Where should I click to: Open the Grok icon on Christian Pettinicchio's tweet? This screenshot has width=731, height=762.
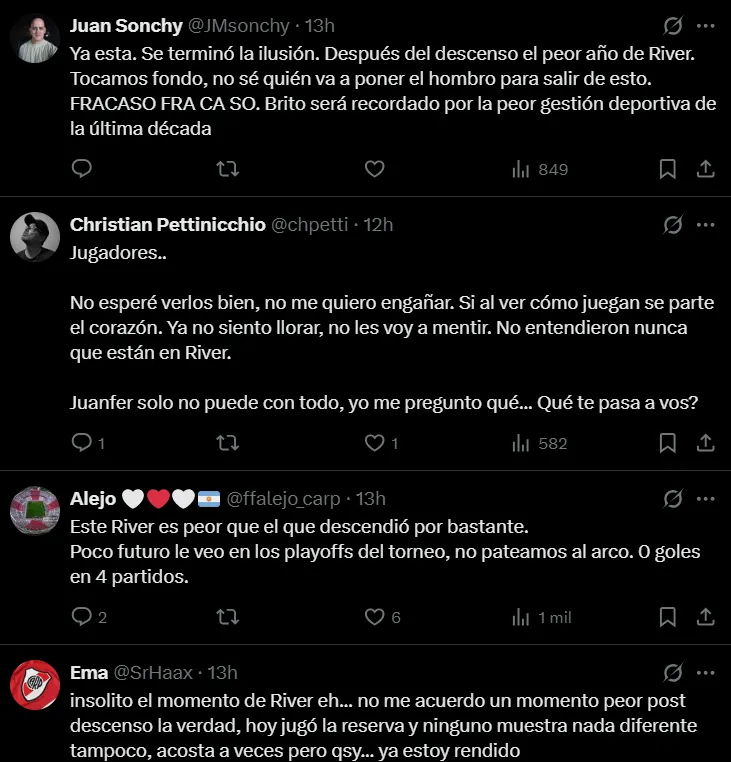673,225
